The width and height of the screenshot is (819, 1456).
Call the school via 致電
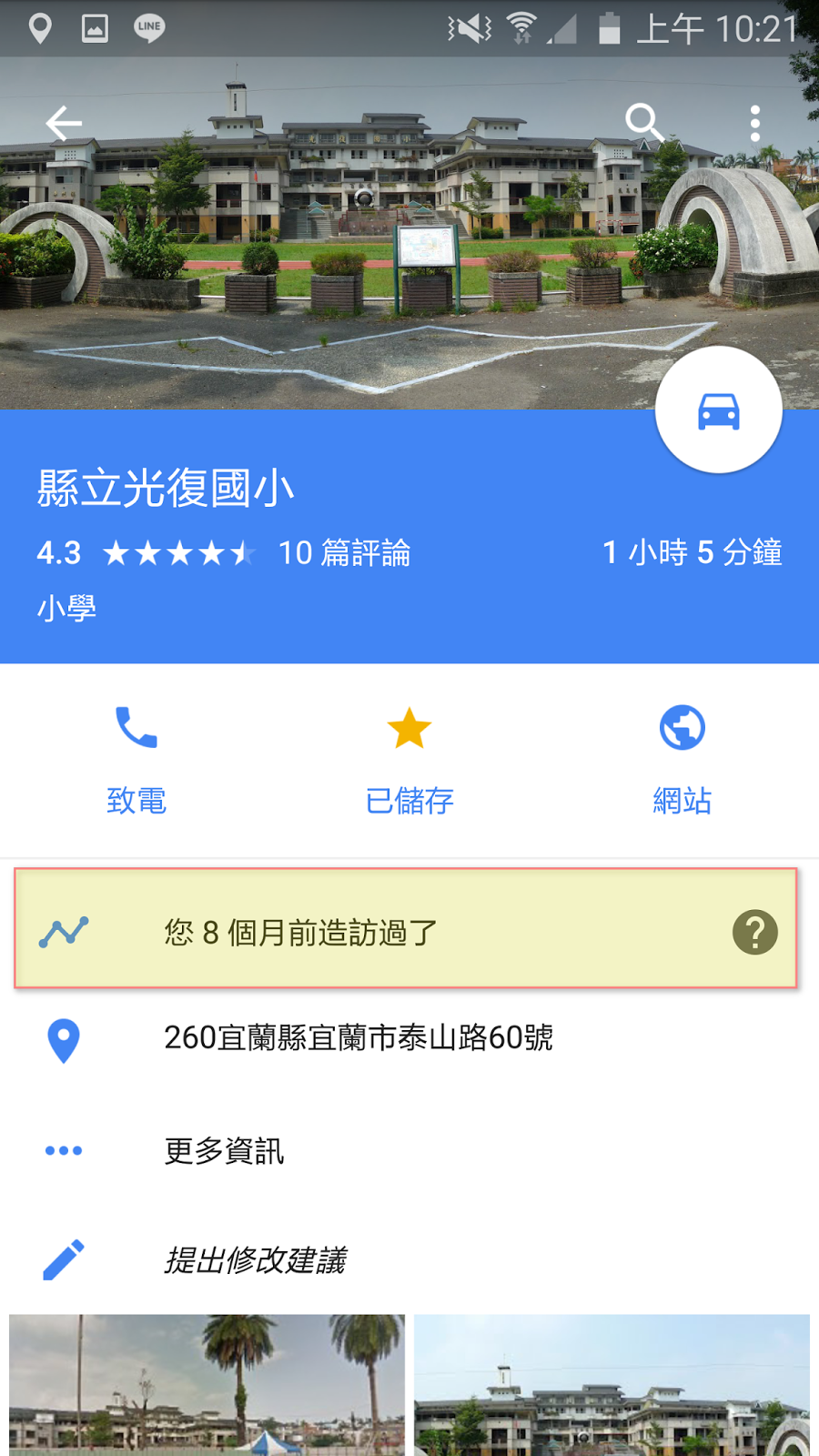pos(136,760)
